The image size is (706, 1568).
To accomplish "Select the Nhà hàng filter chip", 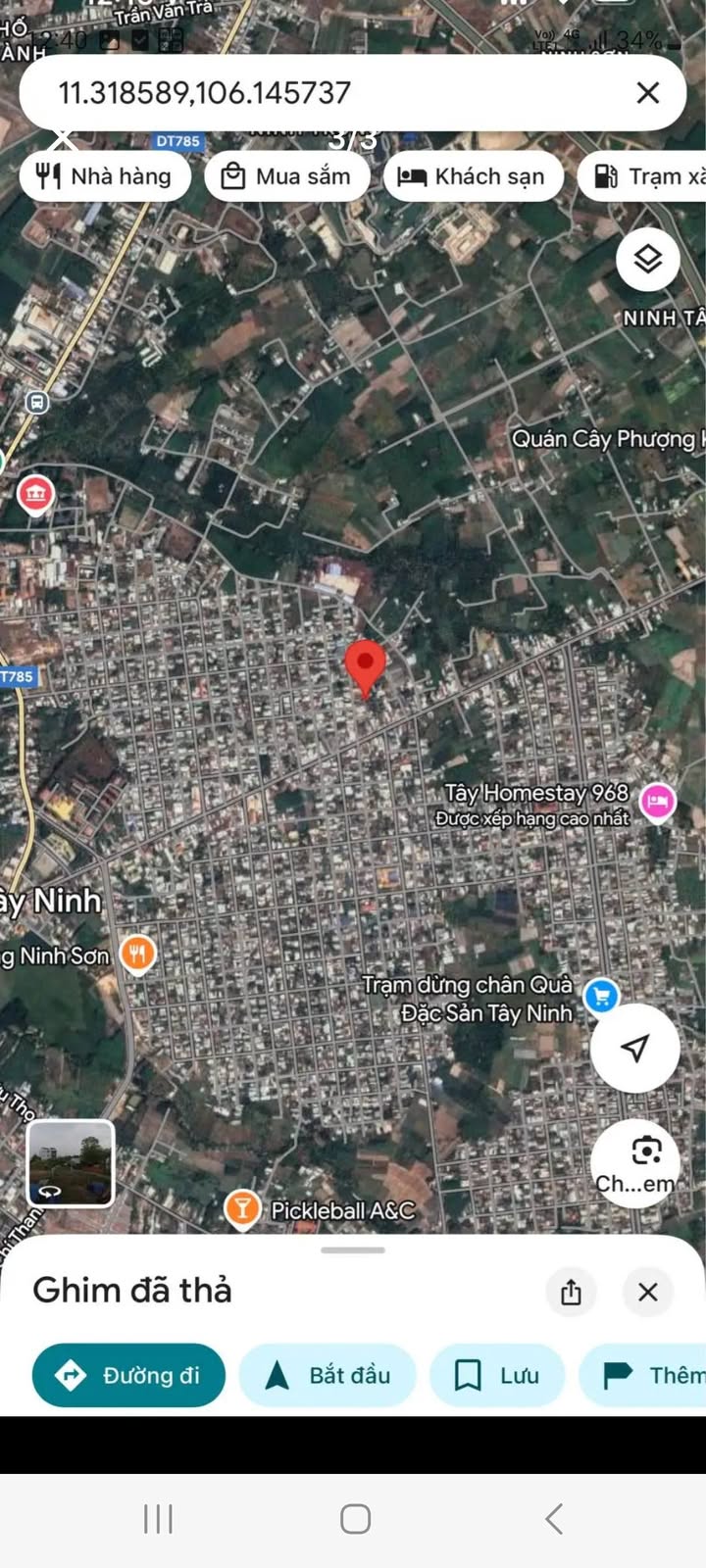I will (x=105, y=176).
